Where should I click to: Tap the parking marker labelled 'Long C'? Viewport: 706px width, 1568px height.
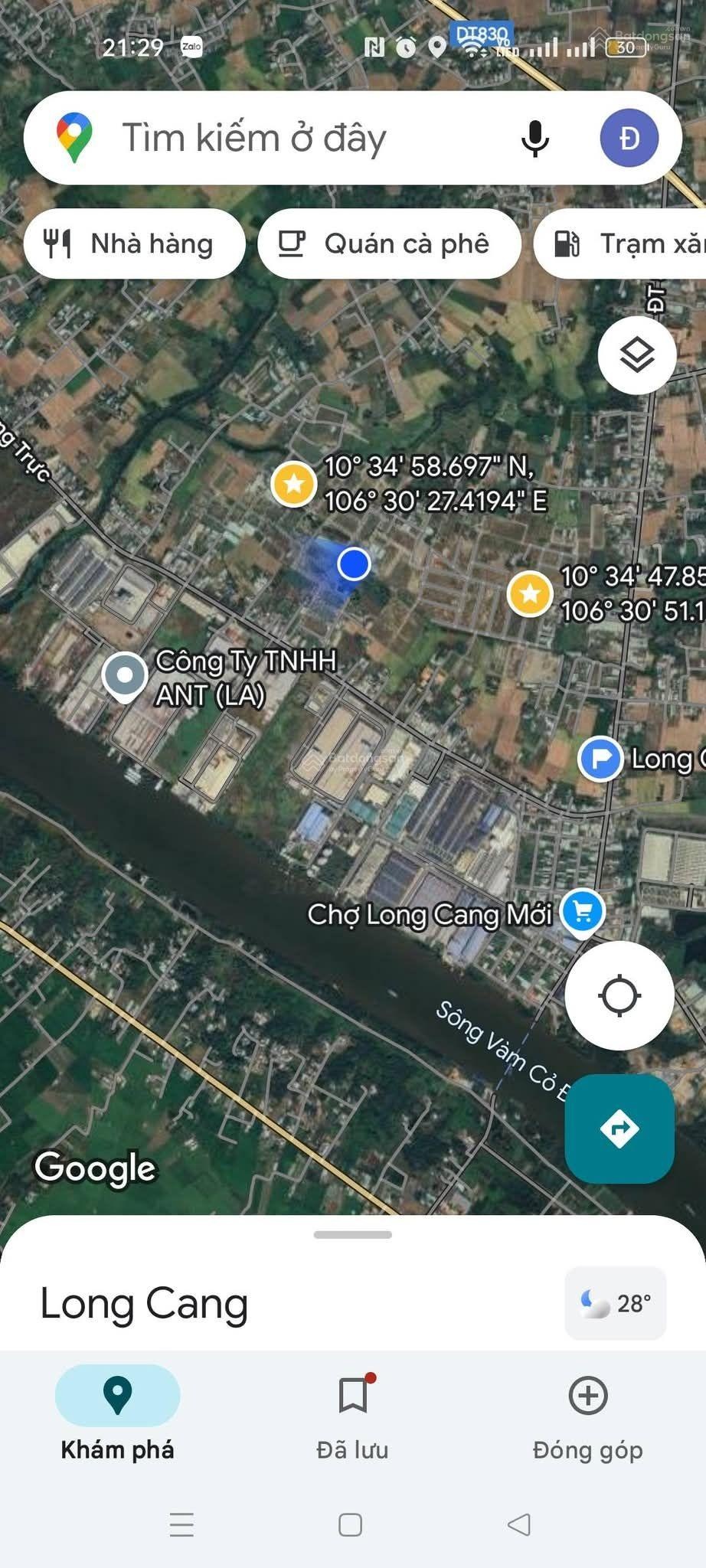click(600, 759)
